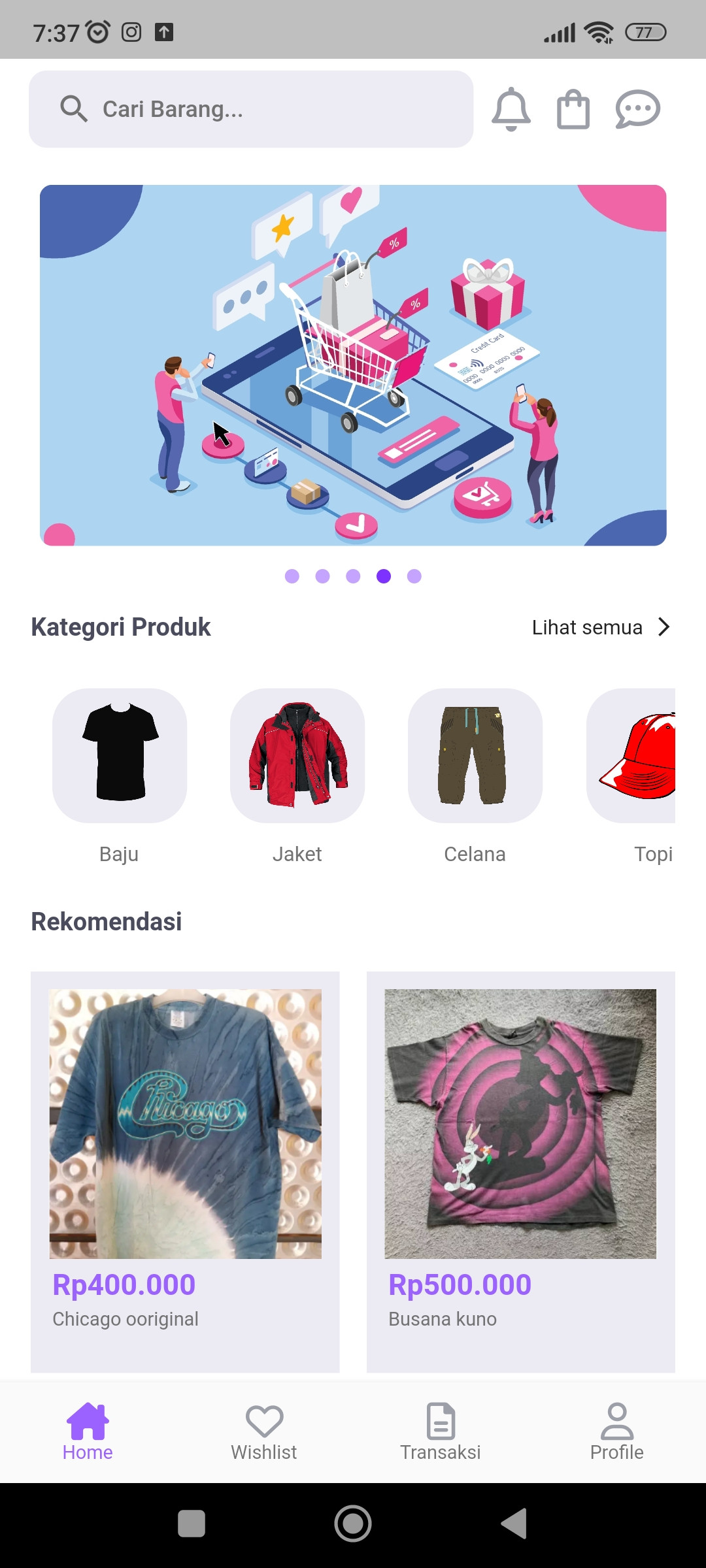
Task: Open recent apps from the navigation bar
Action: point(192,1524)
